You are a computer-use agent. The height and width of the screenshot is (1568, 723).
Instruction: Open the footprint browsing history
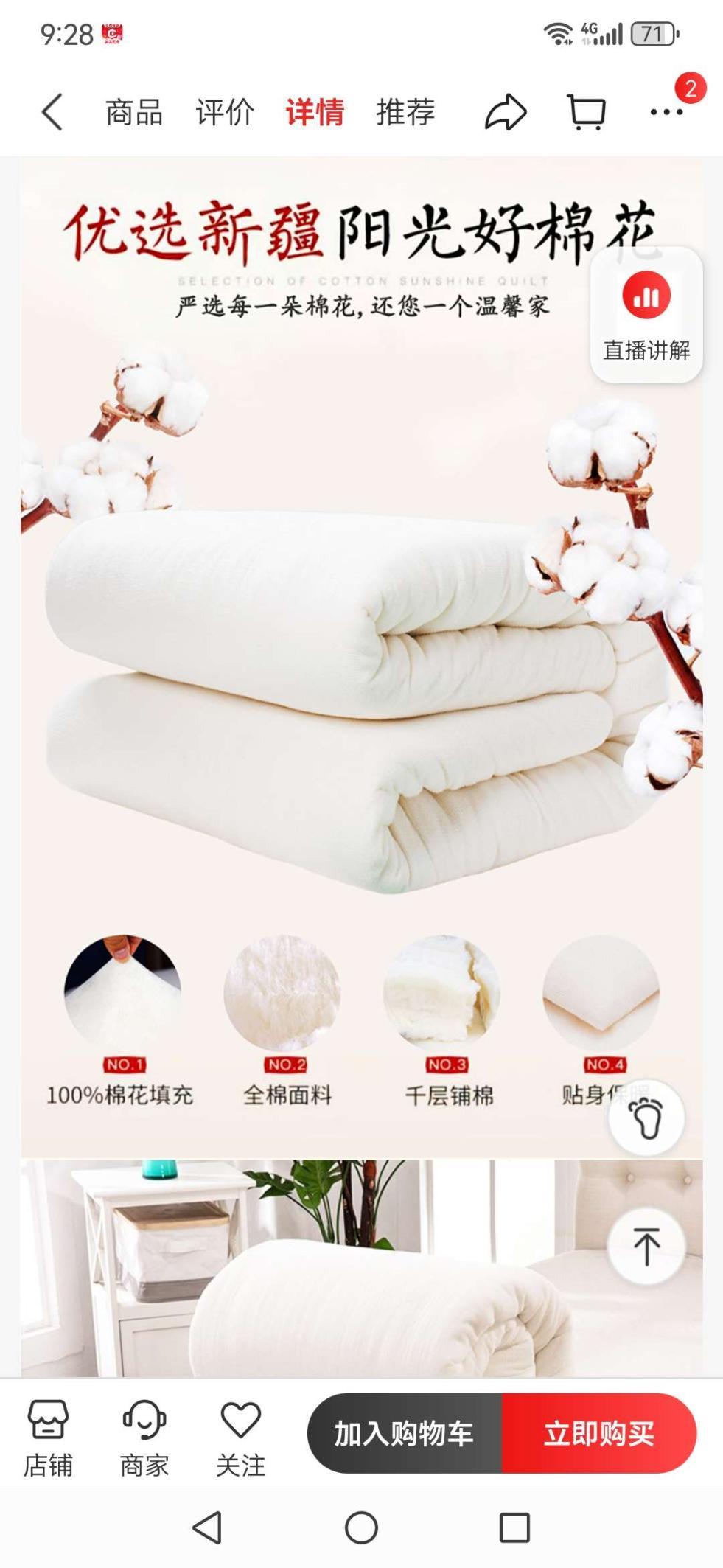point(646,1118)
